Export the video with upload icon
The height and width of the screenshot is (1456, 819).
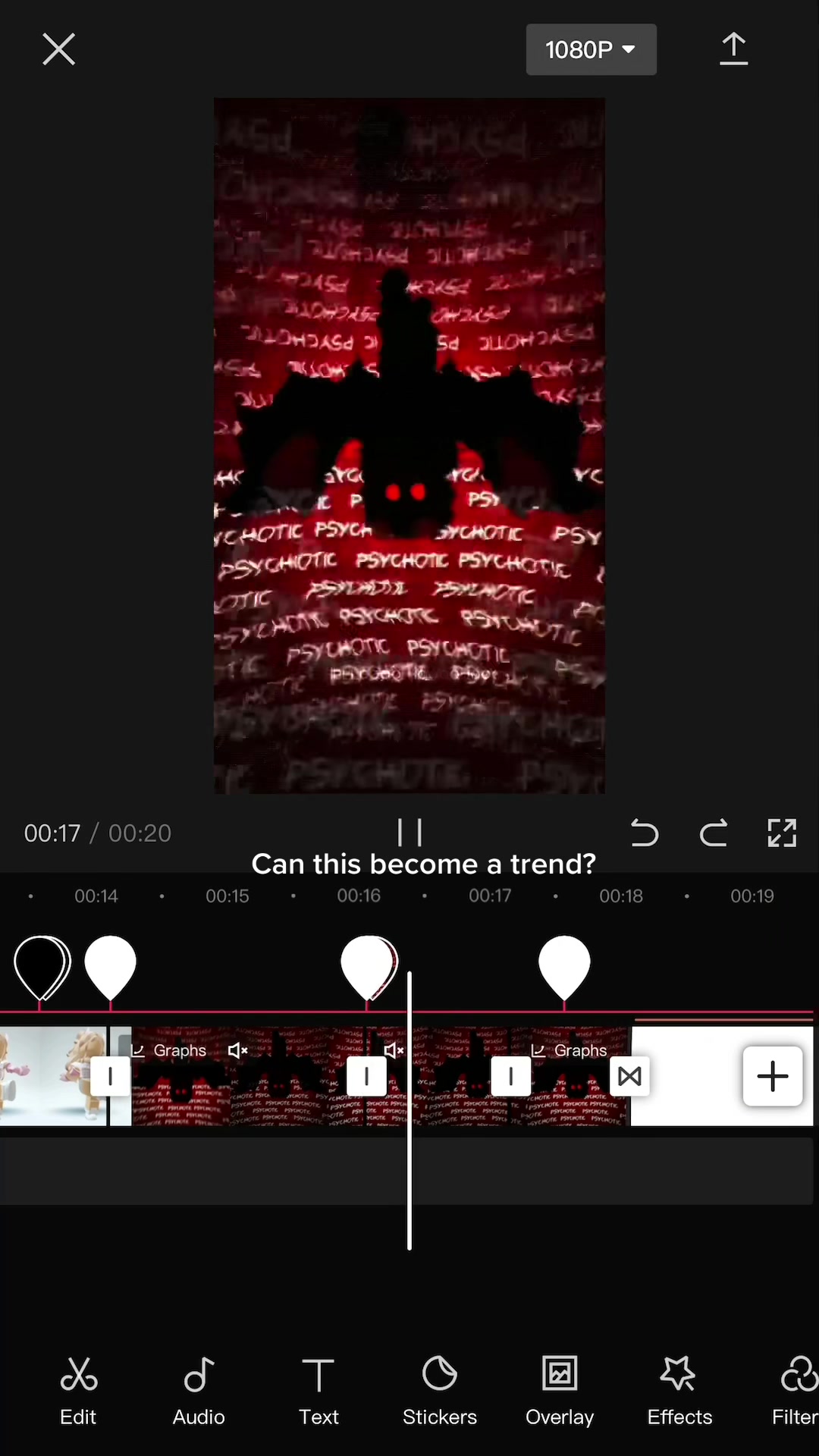tap(733, 49)
